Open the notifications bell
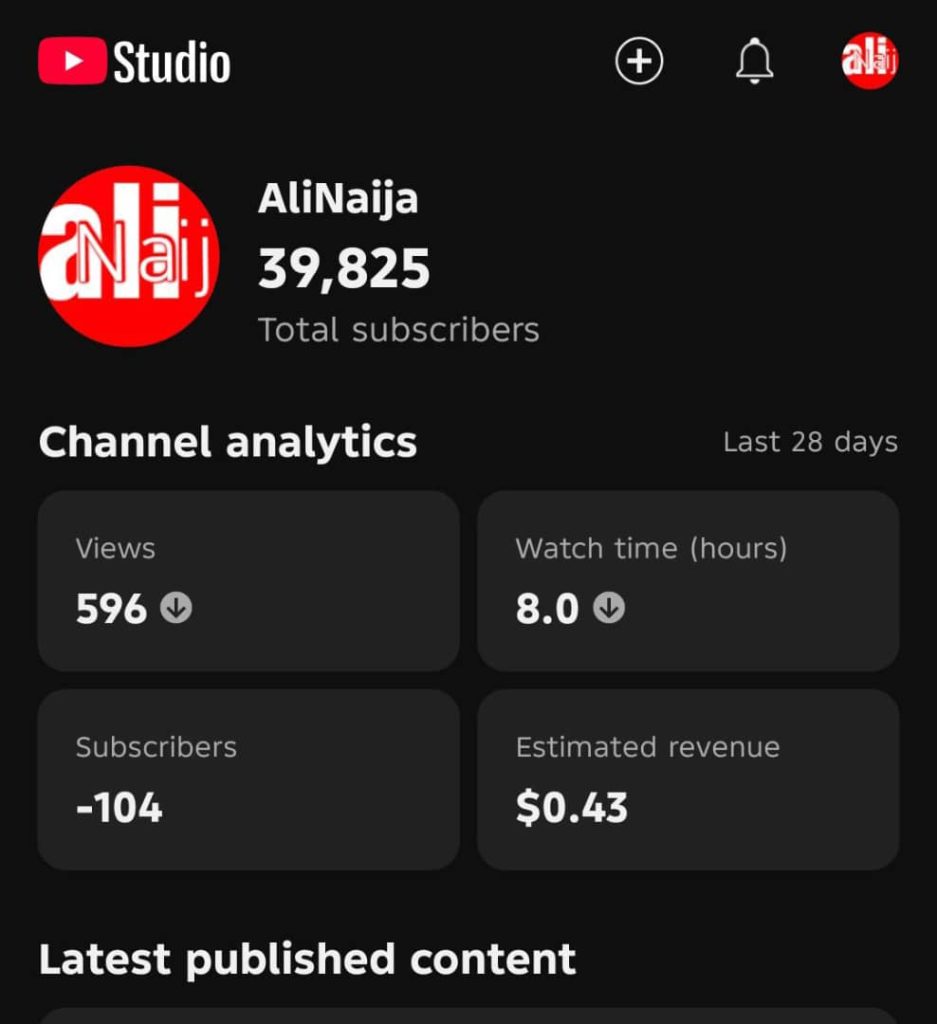Viewport: 937px width, 1024px height. [755, 62]
